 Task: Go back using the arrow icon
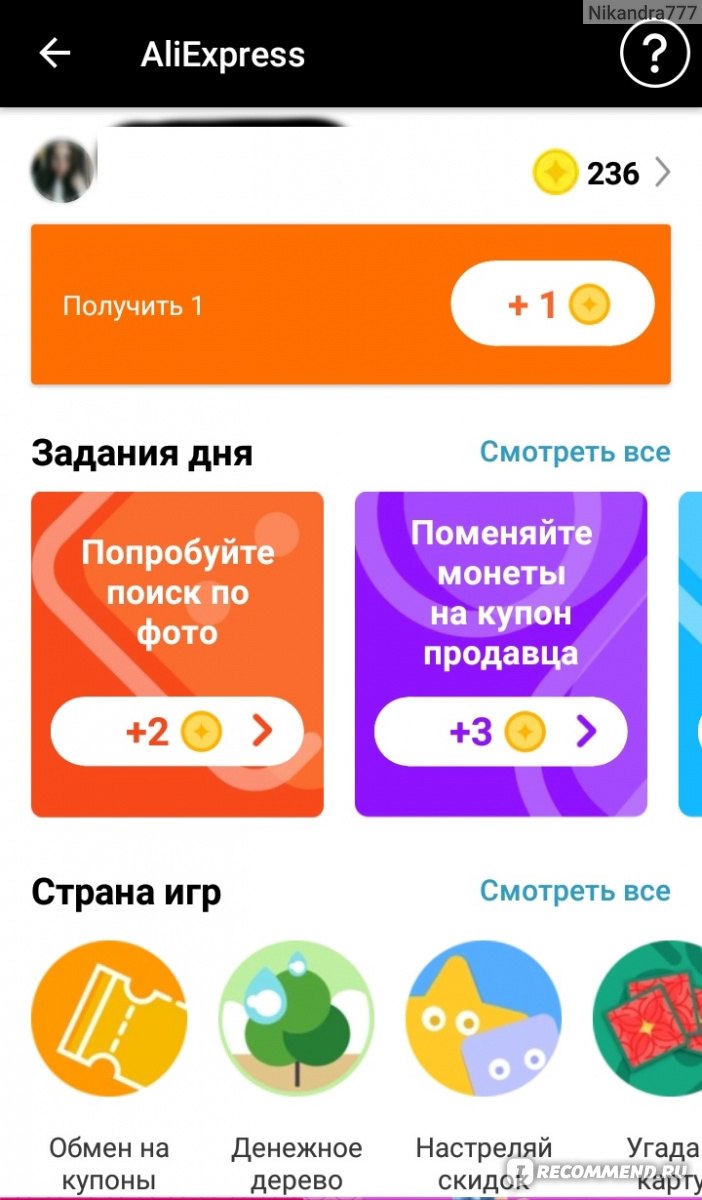pyautogui.click(x=54, y=54)
